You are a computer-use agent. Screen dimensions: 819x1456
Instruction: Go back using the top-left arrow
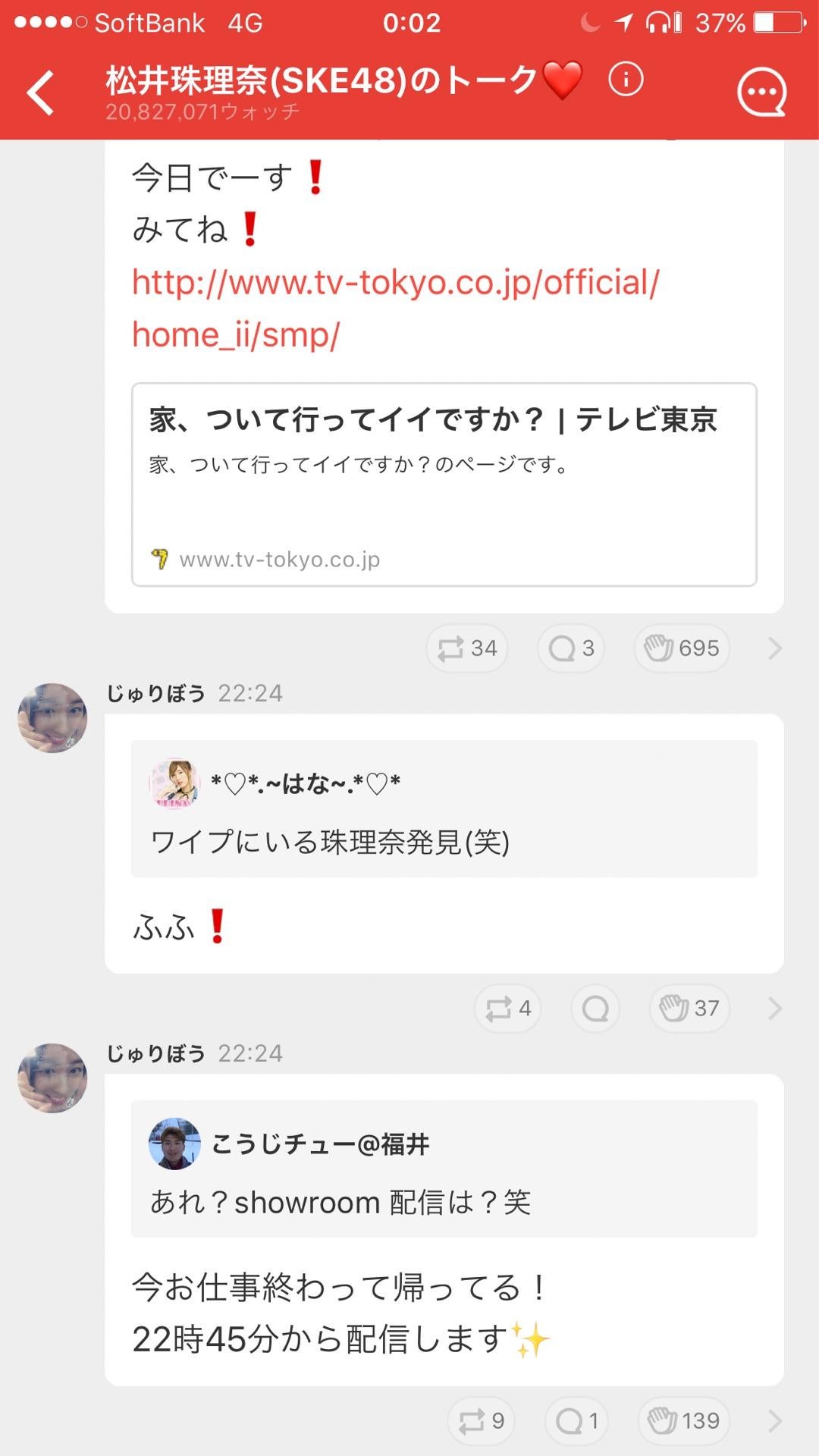click(41, 93)
